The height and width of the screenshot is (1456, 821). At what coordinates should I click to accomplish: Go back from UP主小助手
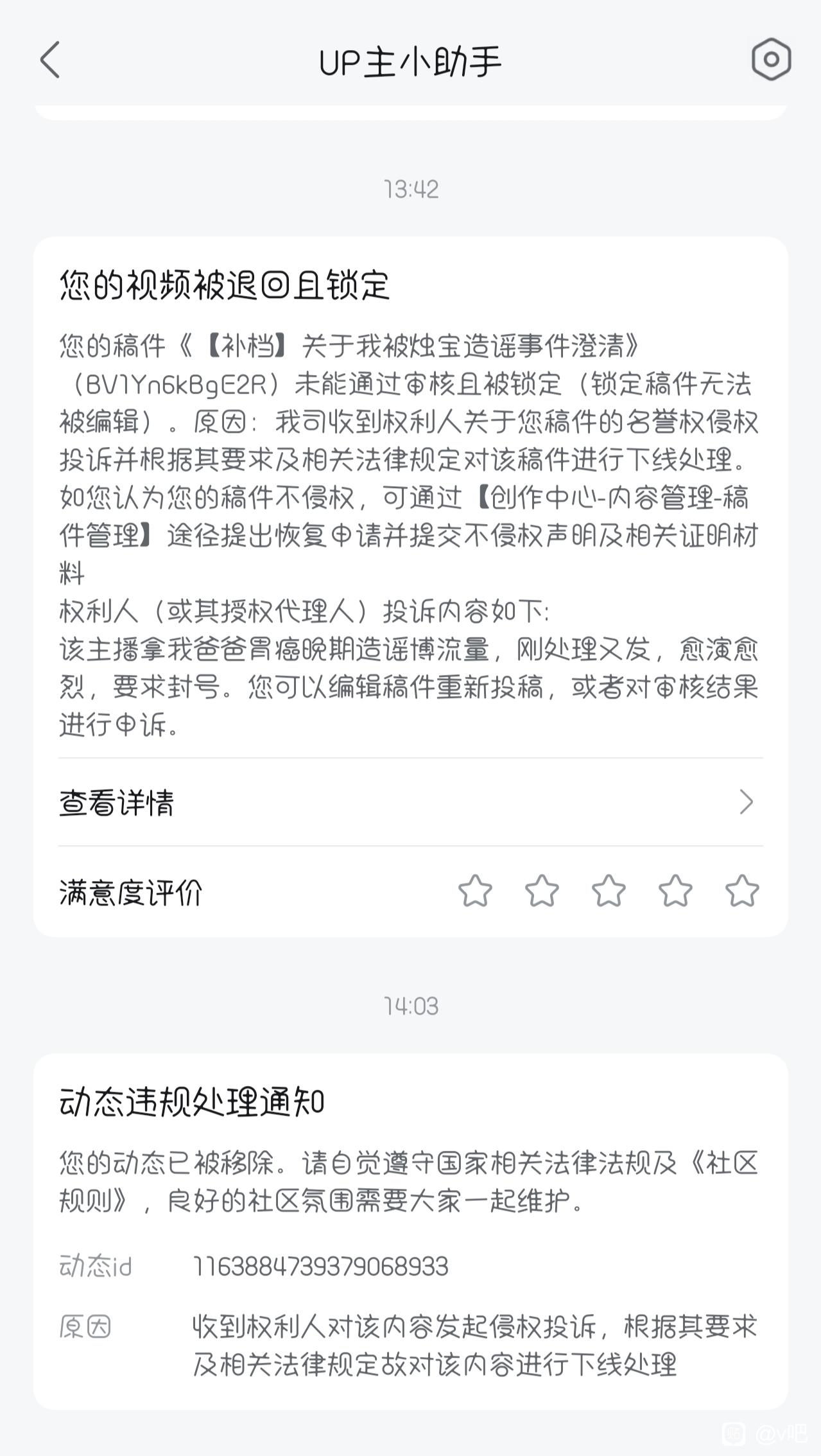click(x=50, y=60)
